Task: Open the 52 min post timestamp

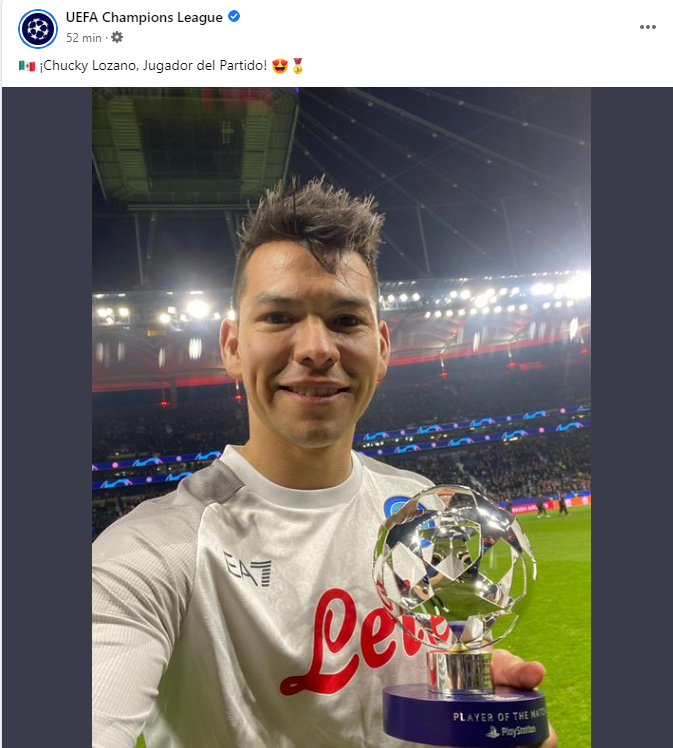Action: click(85, 37)
